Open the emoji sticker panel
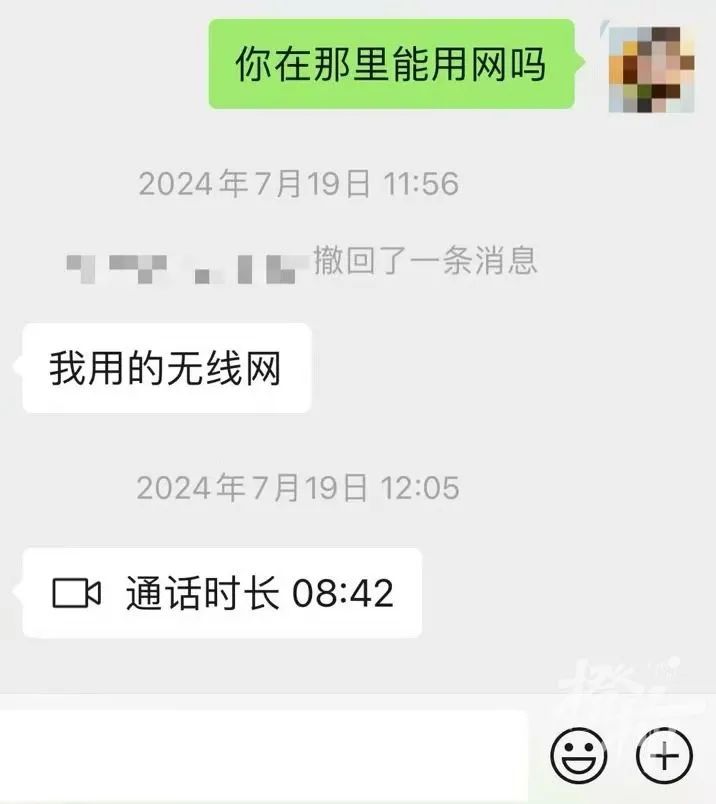Image resolution: width=716 pixels, height=804 pixels. click(579, 757)
